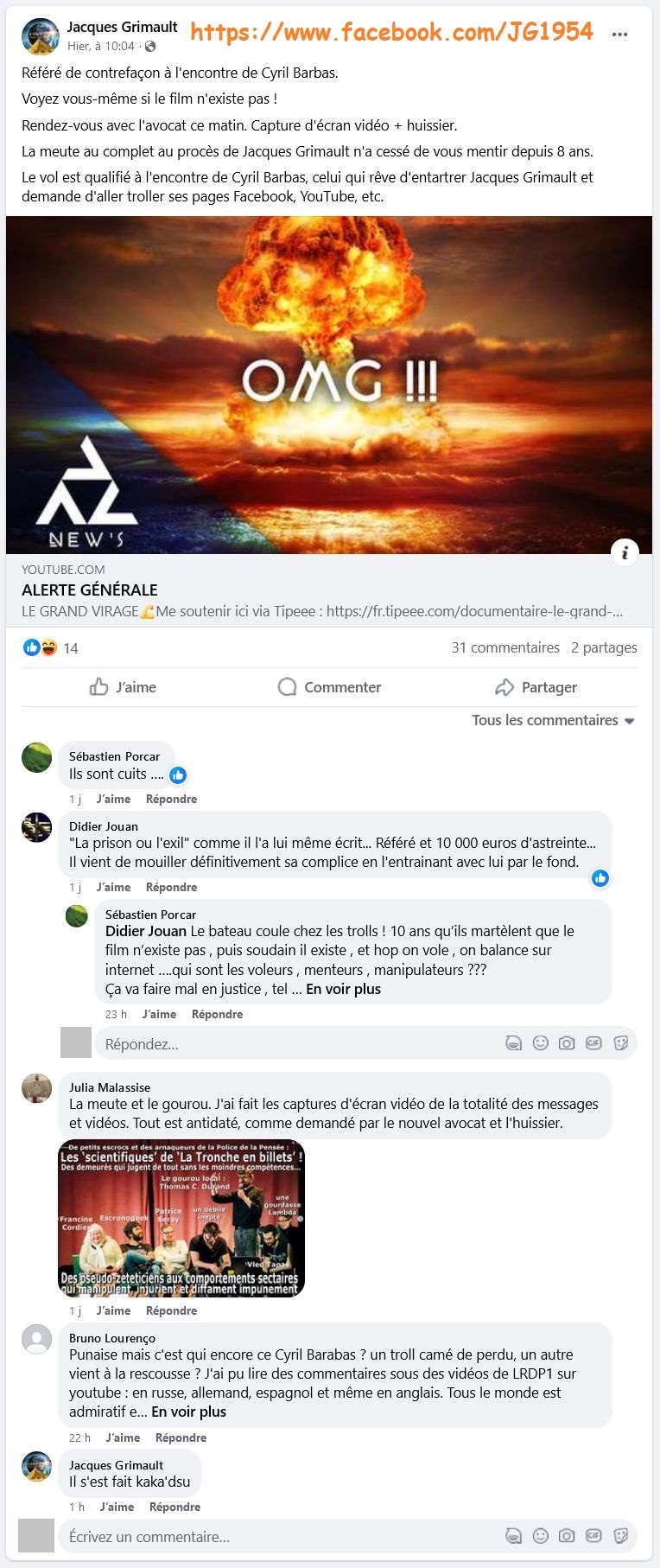Viewport: 660px width, 1568px height.
Task: Tap Commenter to comment on post
Action: tap(329, 687)
